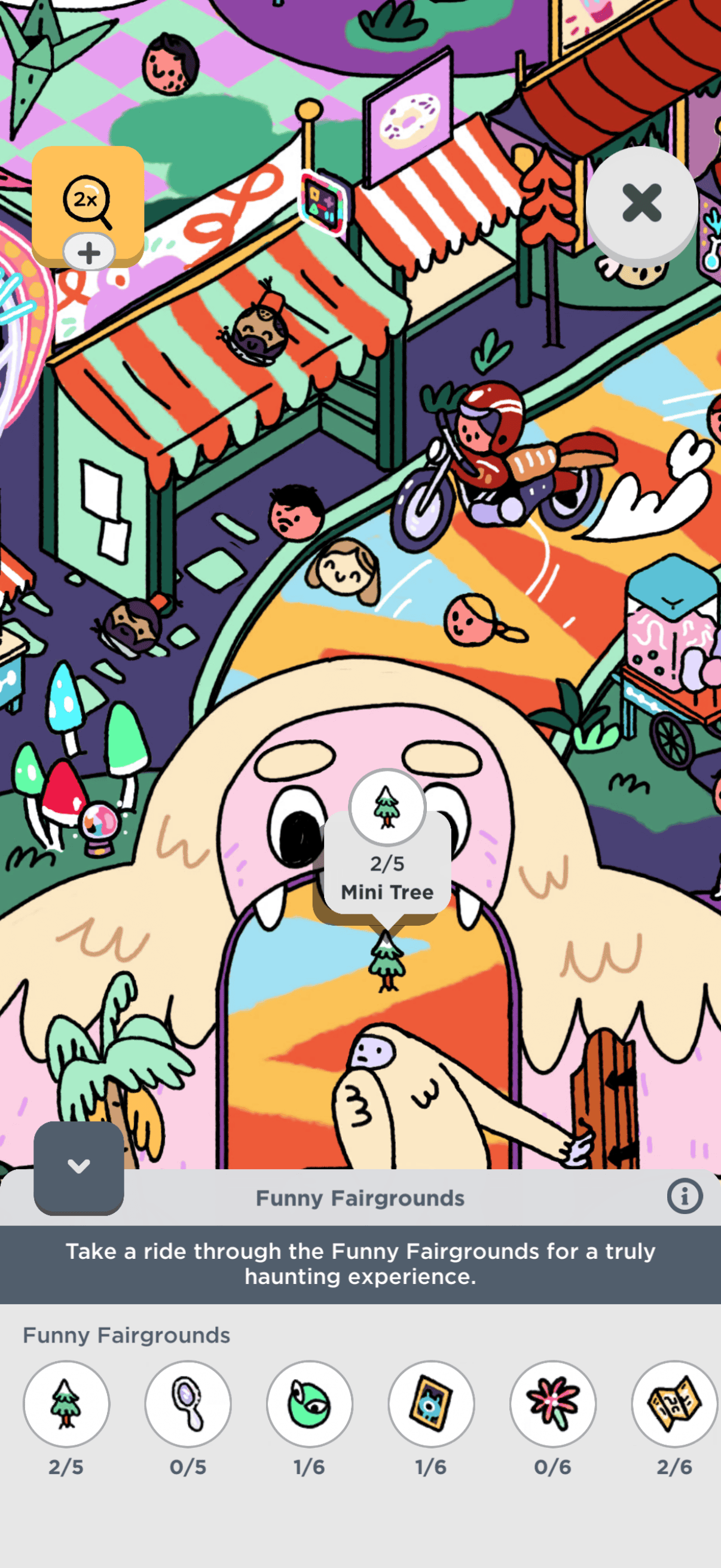Choose the folded map item showing 2/6
This screenshot has width=721, height=1568.
674,1404
